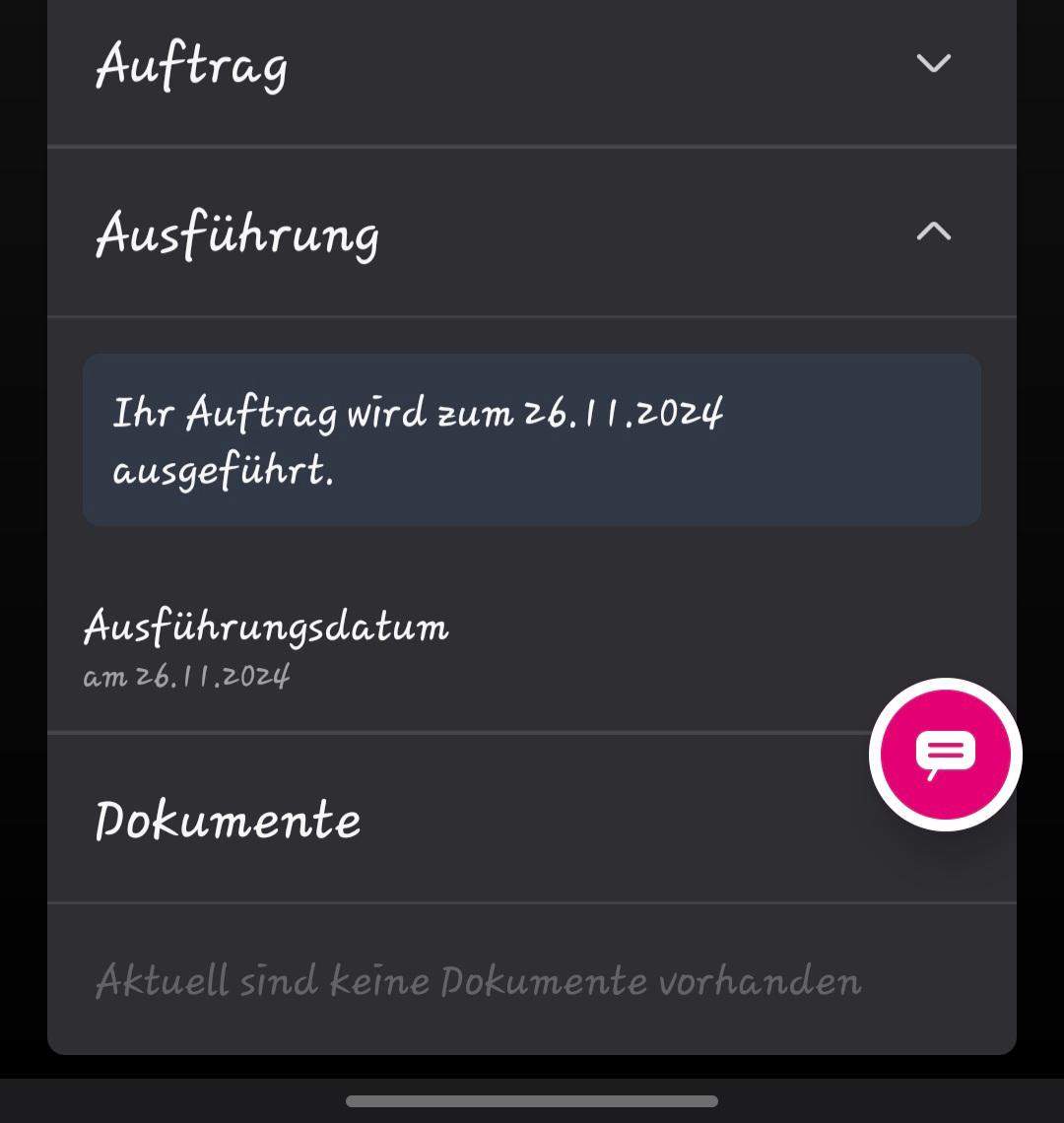Tap the Ausführung heading label
Viewport: 1064px width, 1123px height.
pyautogui.click(x=238, y=233)
